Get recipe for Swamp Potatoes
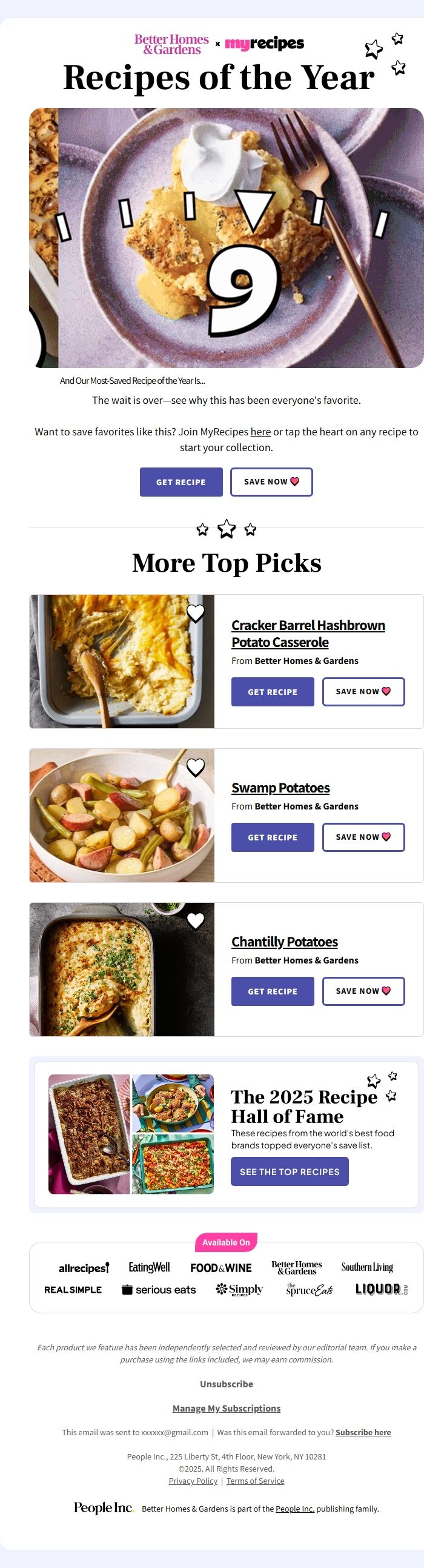This screenshot has width=424, height=1568. pos(273,837)
